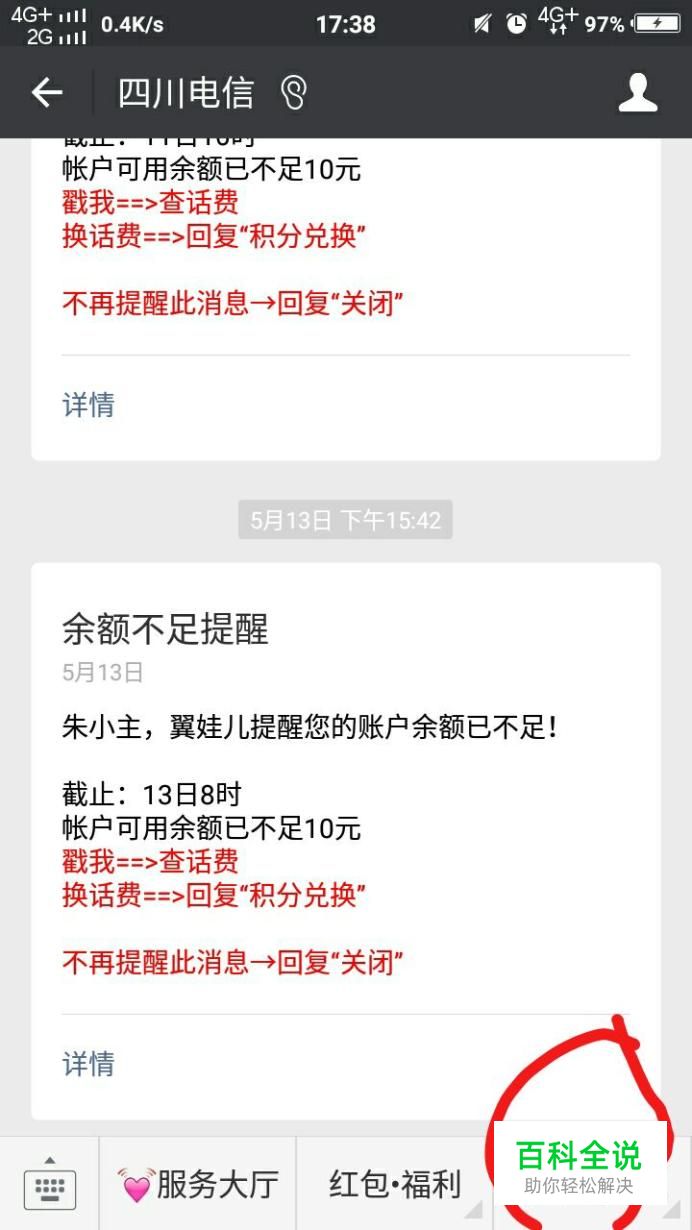
Task: Go back from the 四川电信 chat
Action: [47, 93]
